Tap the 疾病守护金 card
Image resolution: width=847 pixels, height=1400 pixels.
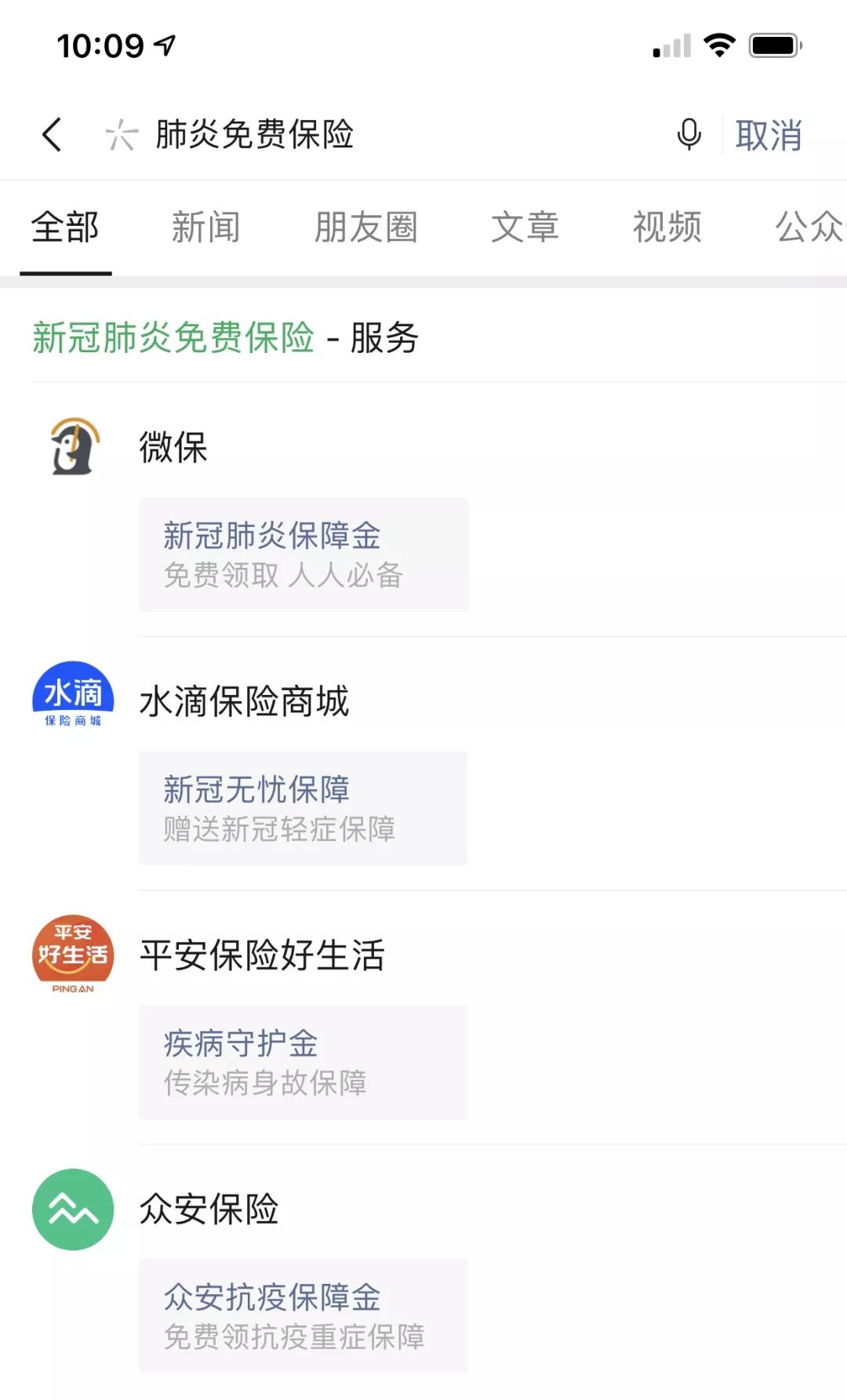303,1062
